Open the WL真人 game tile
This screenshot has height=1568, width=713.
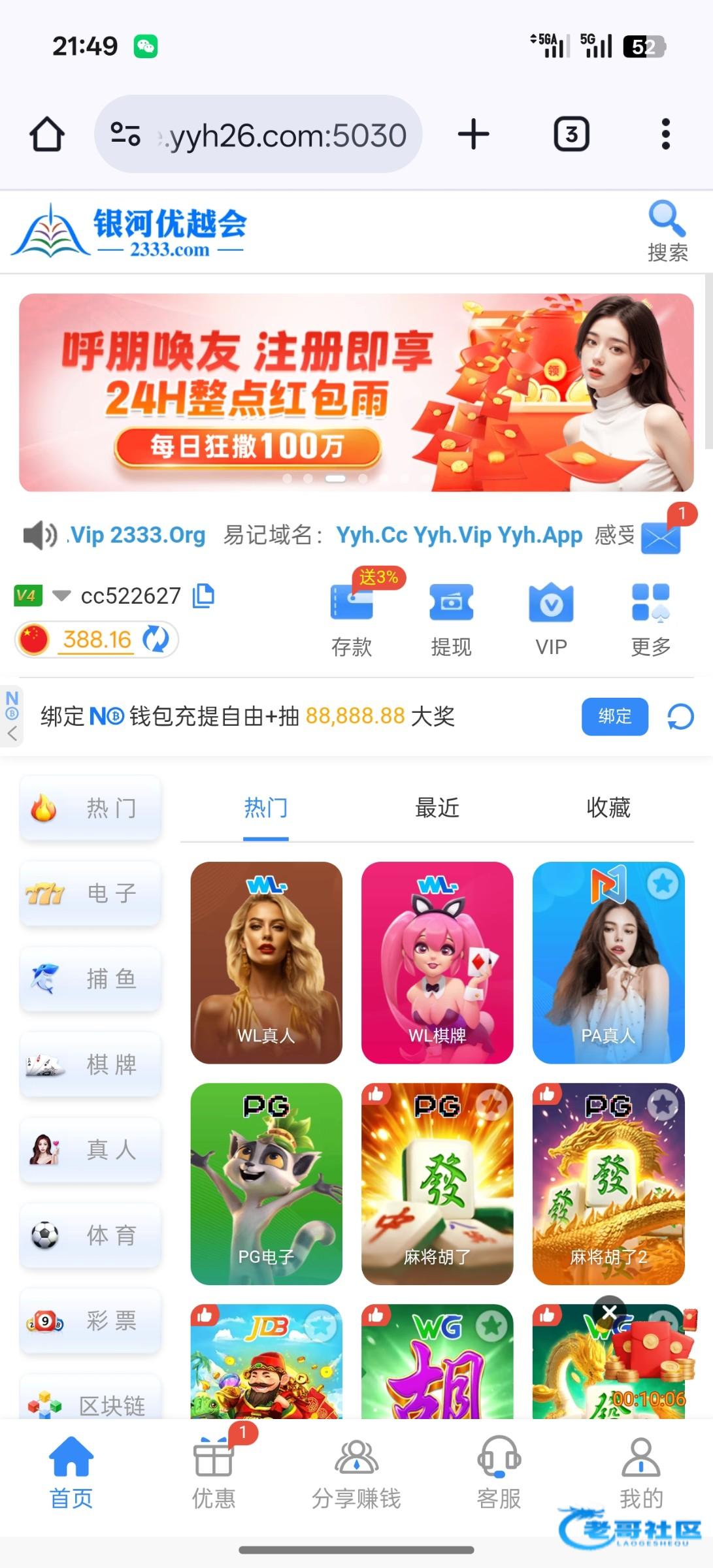(x=266, y=962)
